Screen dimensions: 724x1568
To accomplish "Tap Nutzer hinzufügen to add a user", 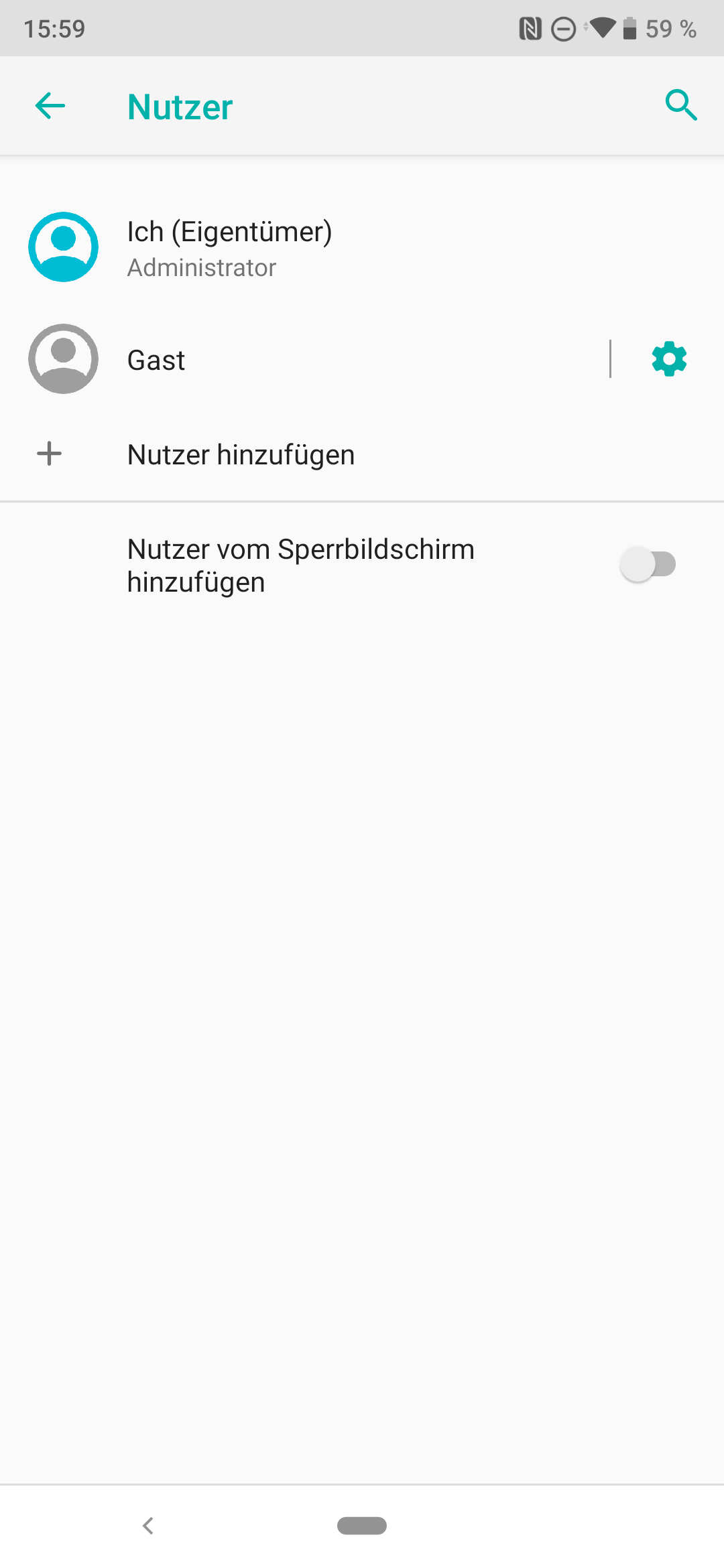I will tap(240, 455).
